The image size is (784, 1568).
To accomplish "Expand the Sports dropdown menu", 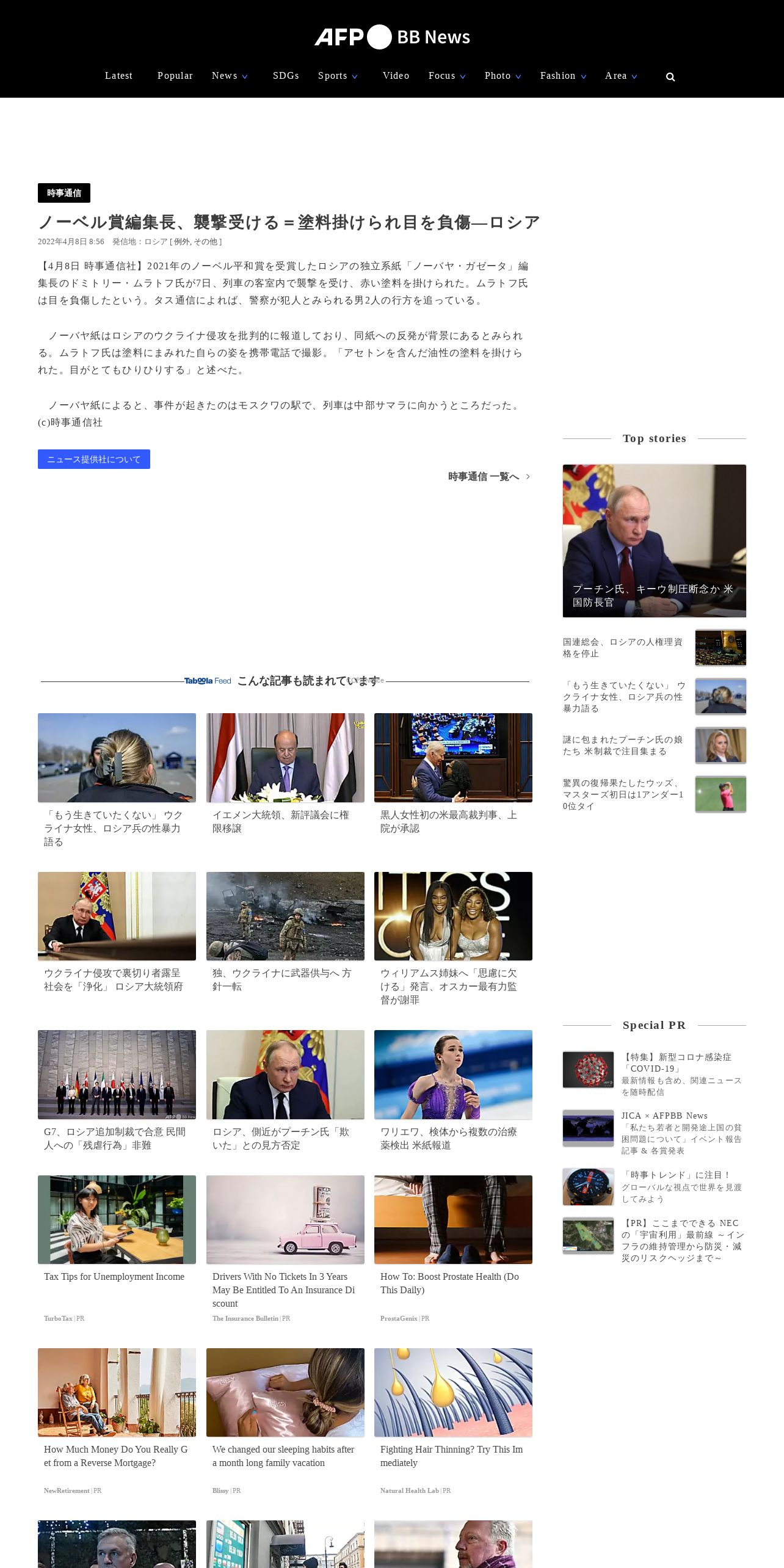I will tap(338, 76).
